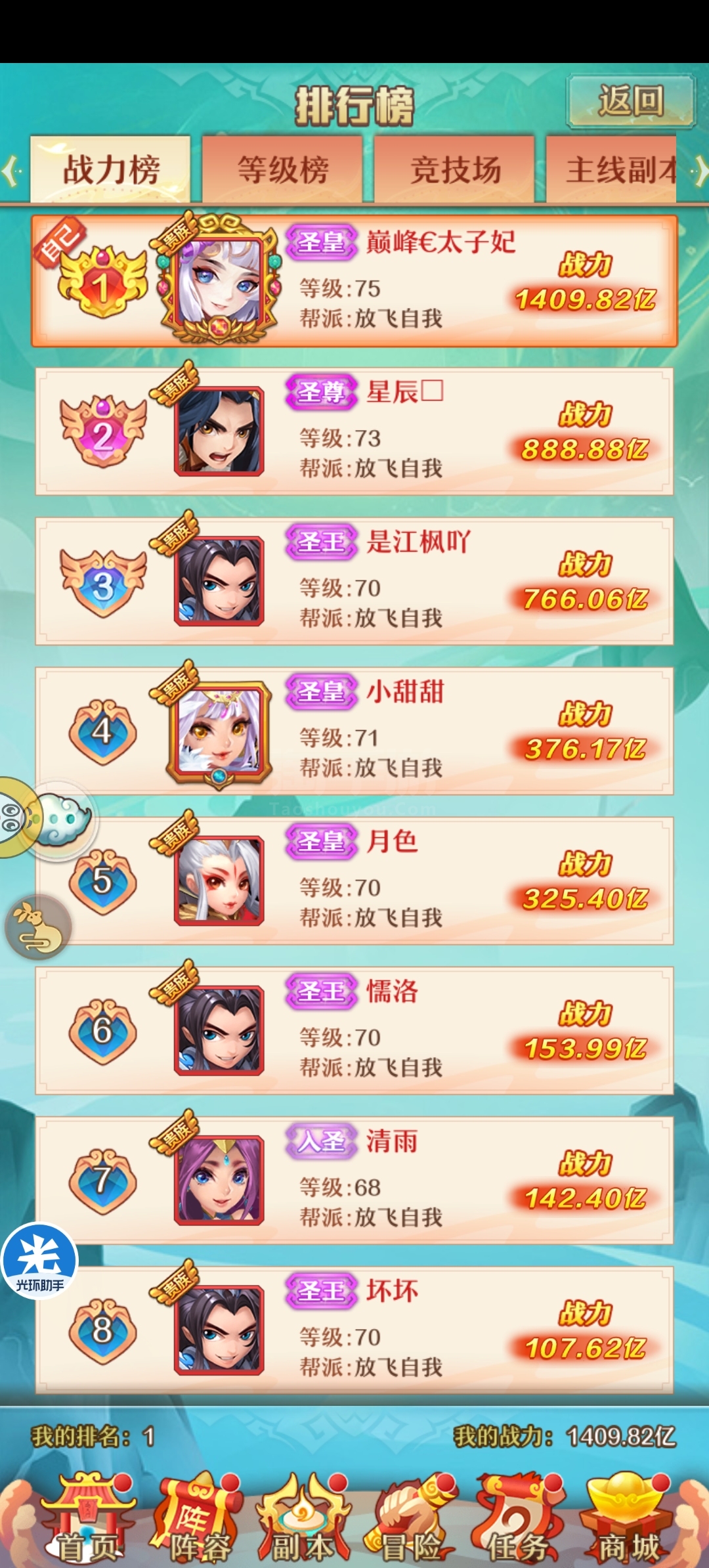
Task: Go to 首页 in the bottom bar
Action: 87,1517
